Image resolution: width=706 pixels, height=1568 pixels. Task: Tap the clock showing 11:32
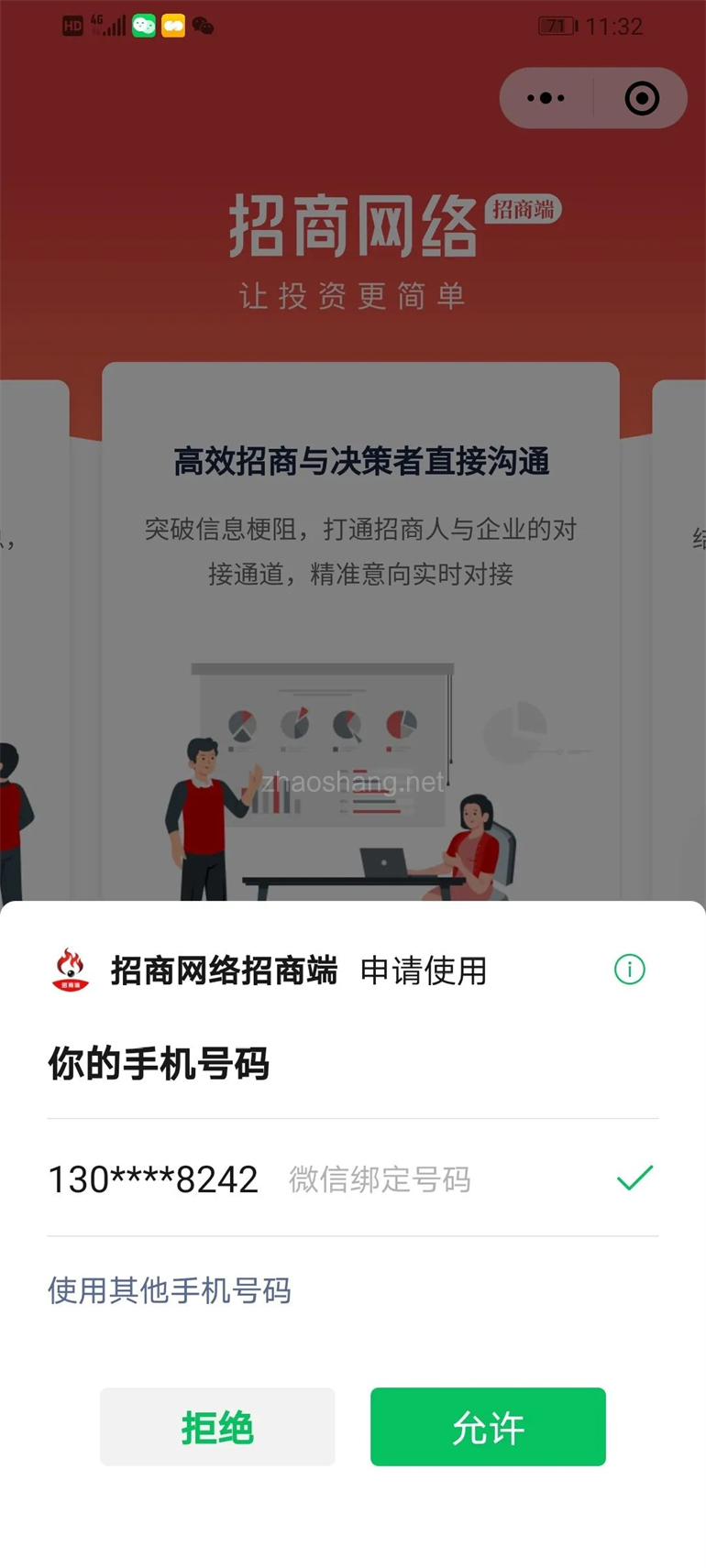point(610,25)
